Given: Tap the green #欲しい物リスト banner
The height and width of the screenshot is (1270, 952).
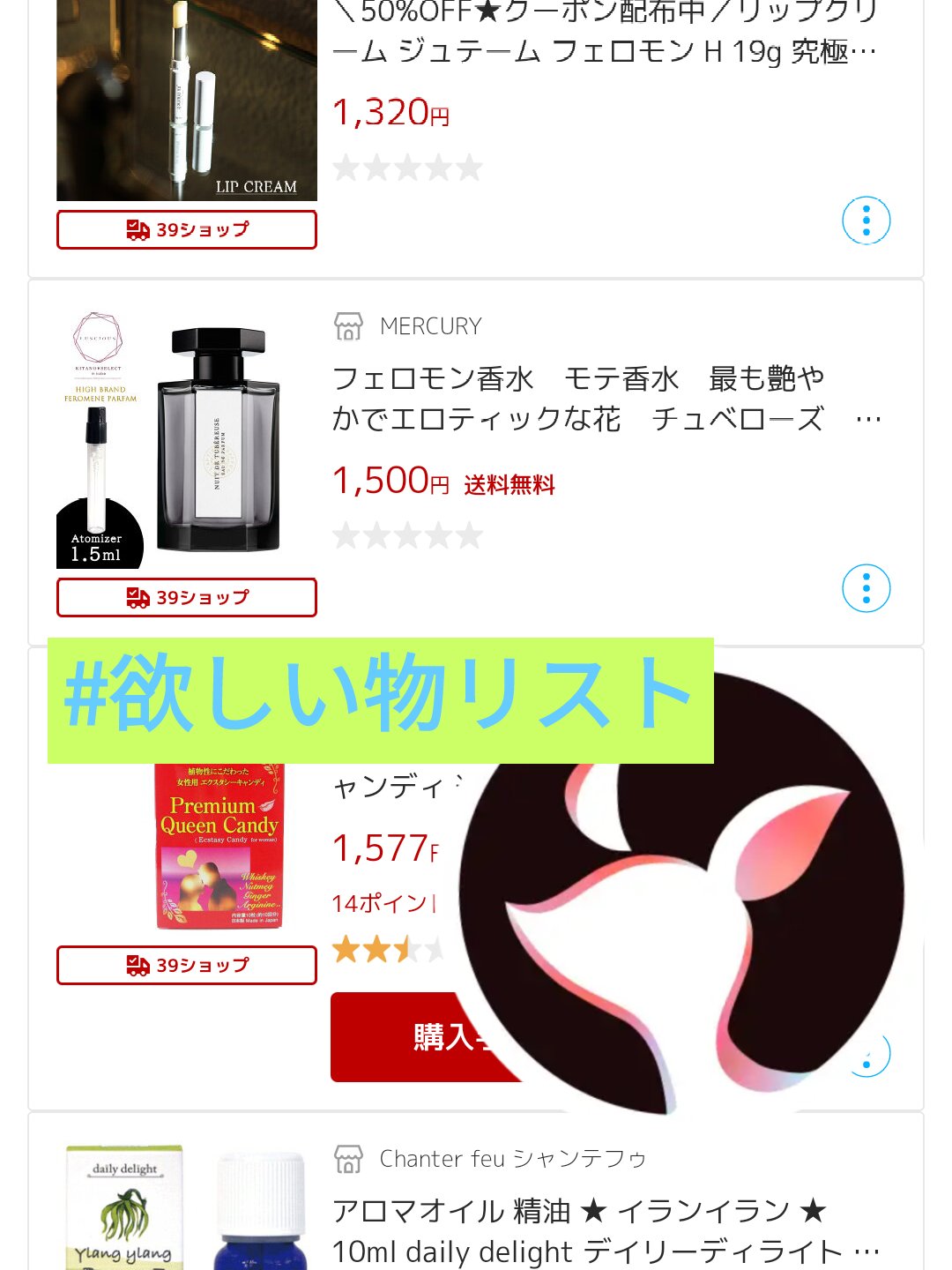Looking at the screenshot, I should (x=379, y=701).
